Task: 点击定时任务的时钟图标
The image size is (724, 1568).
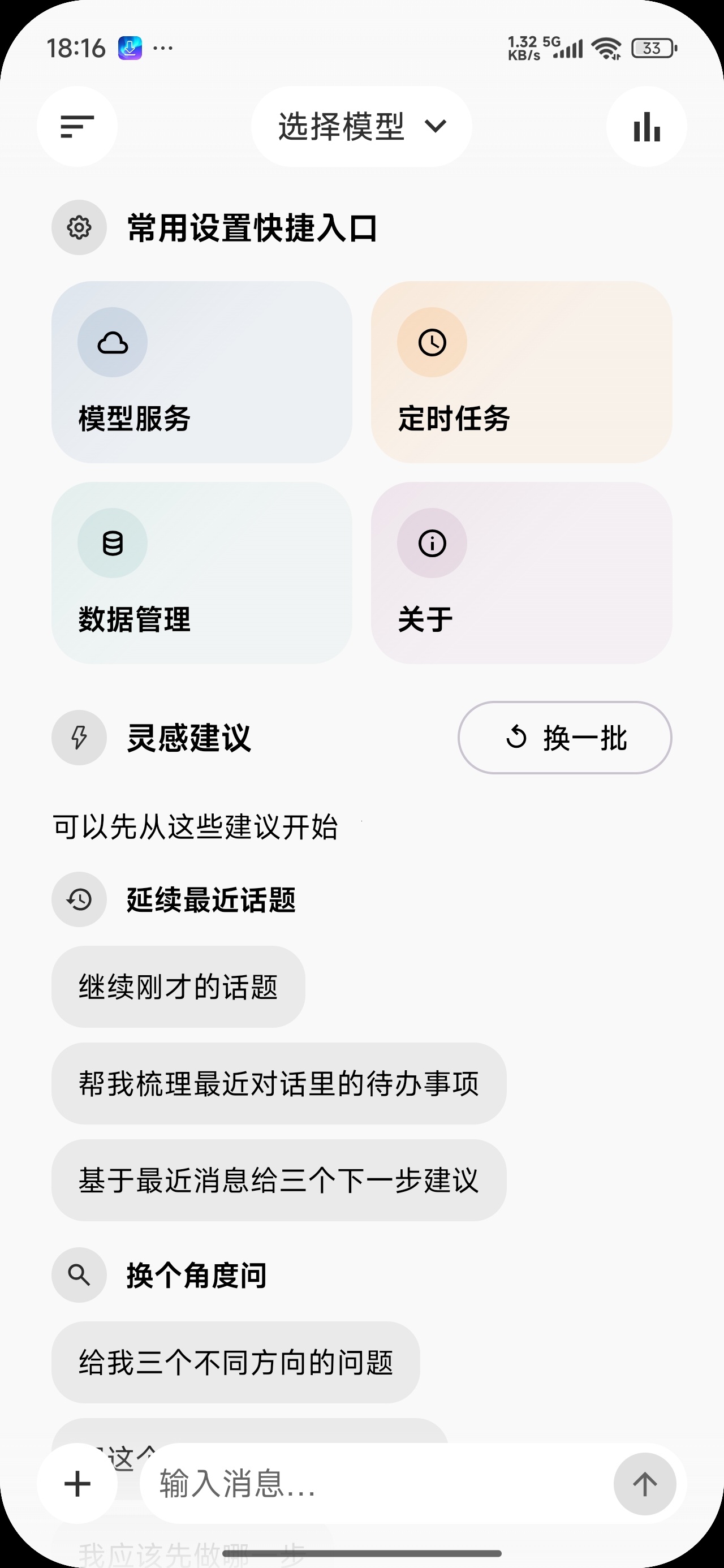Action: 432,343
